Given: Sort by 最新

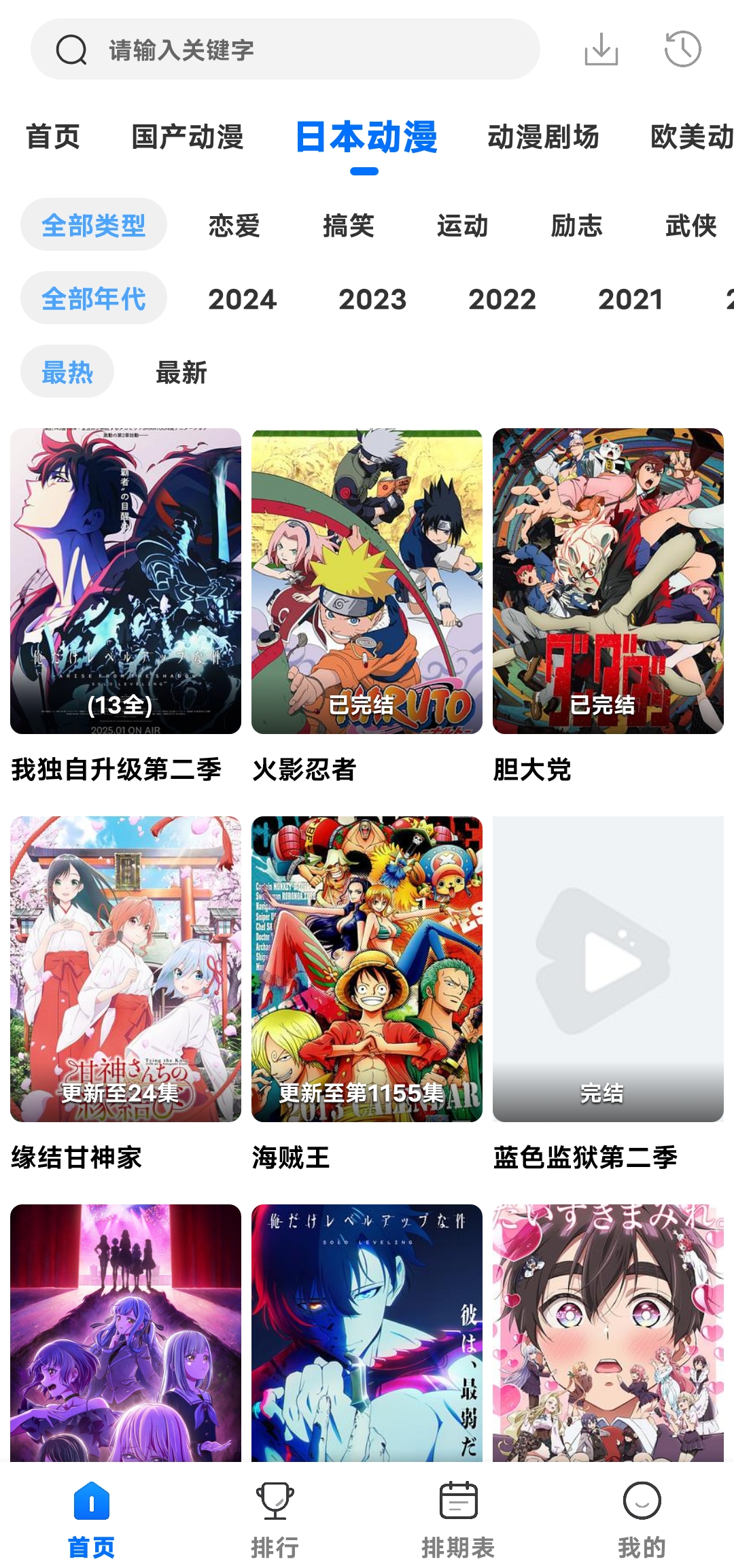Looking at the screenshot, I should (181, 372).
